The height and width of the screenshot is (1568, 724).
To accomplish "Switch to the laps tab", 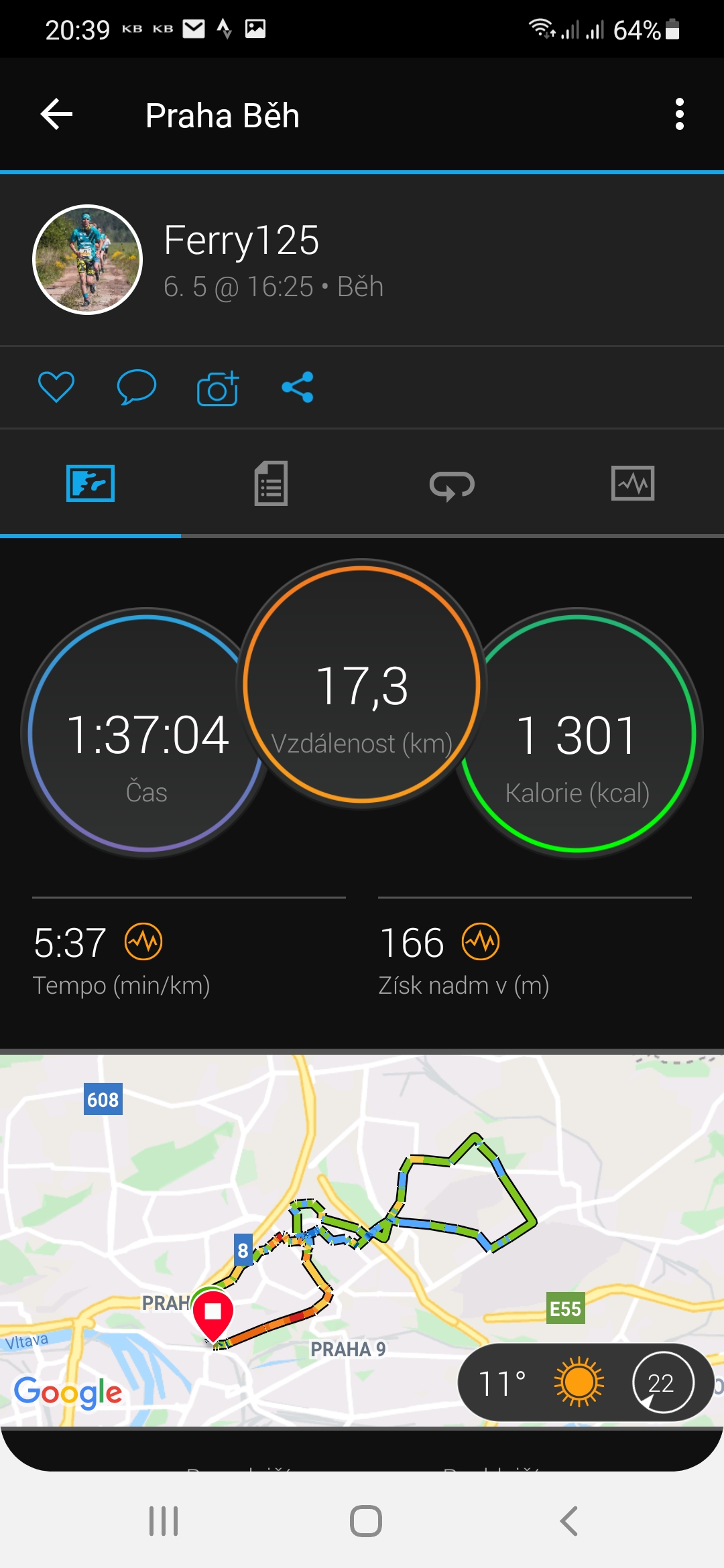I will pos(452,484).
